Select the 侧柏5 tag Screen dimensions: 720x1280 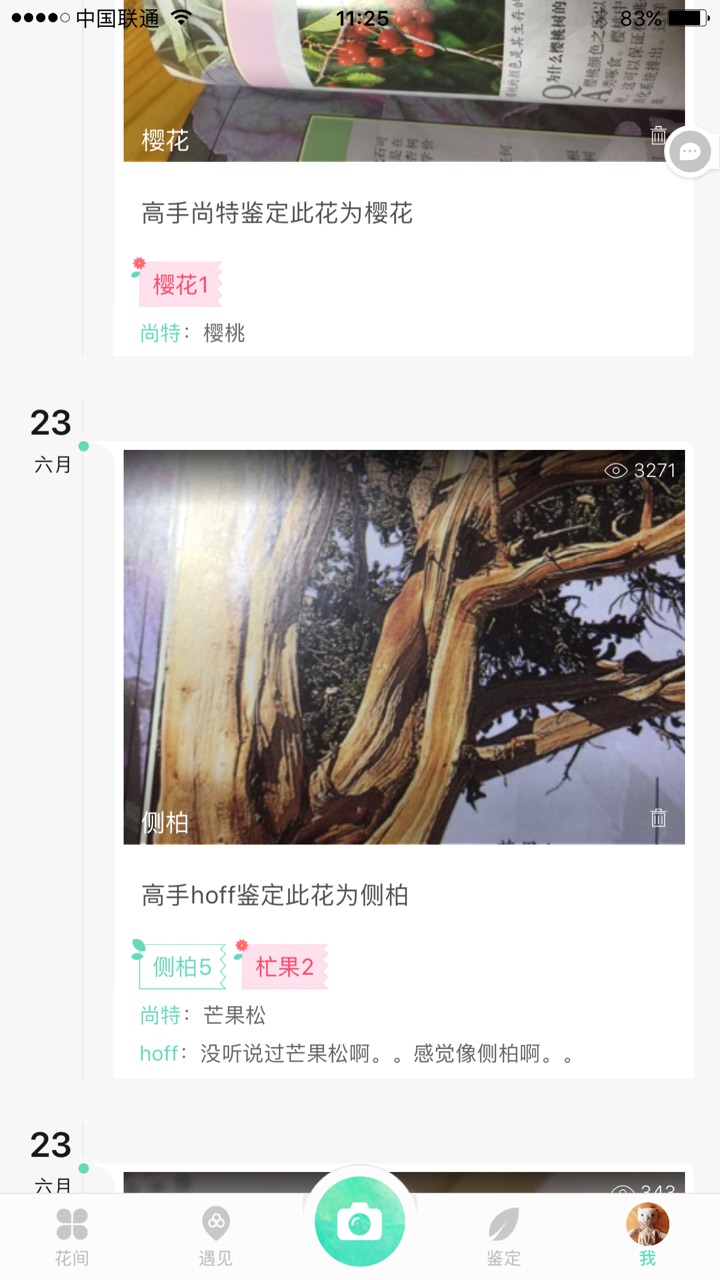[x=182, y=967]
